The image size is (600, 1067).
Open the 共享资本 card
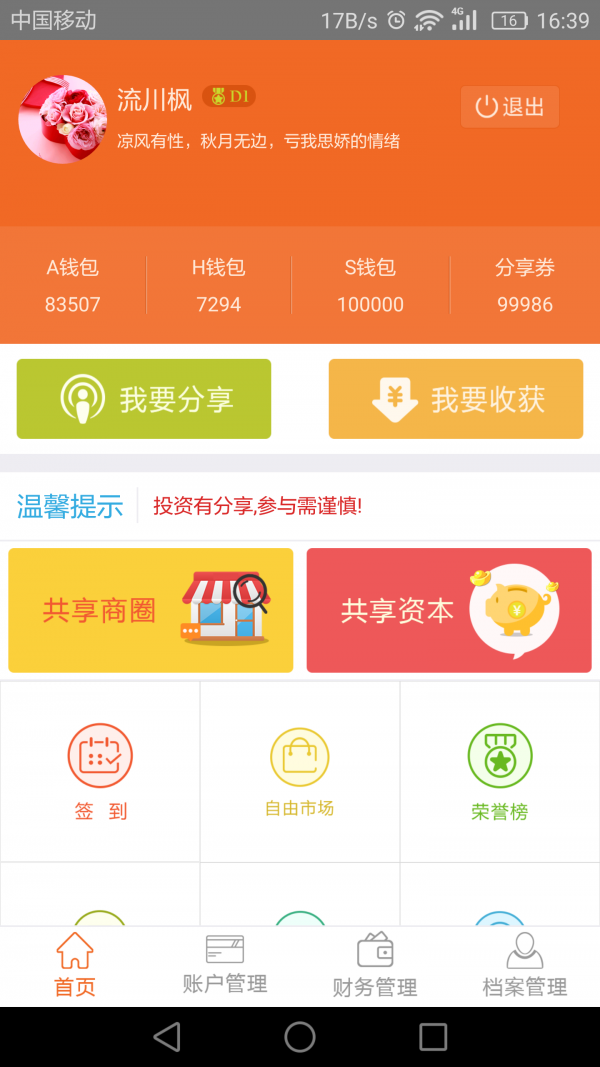point(449,610)
